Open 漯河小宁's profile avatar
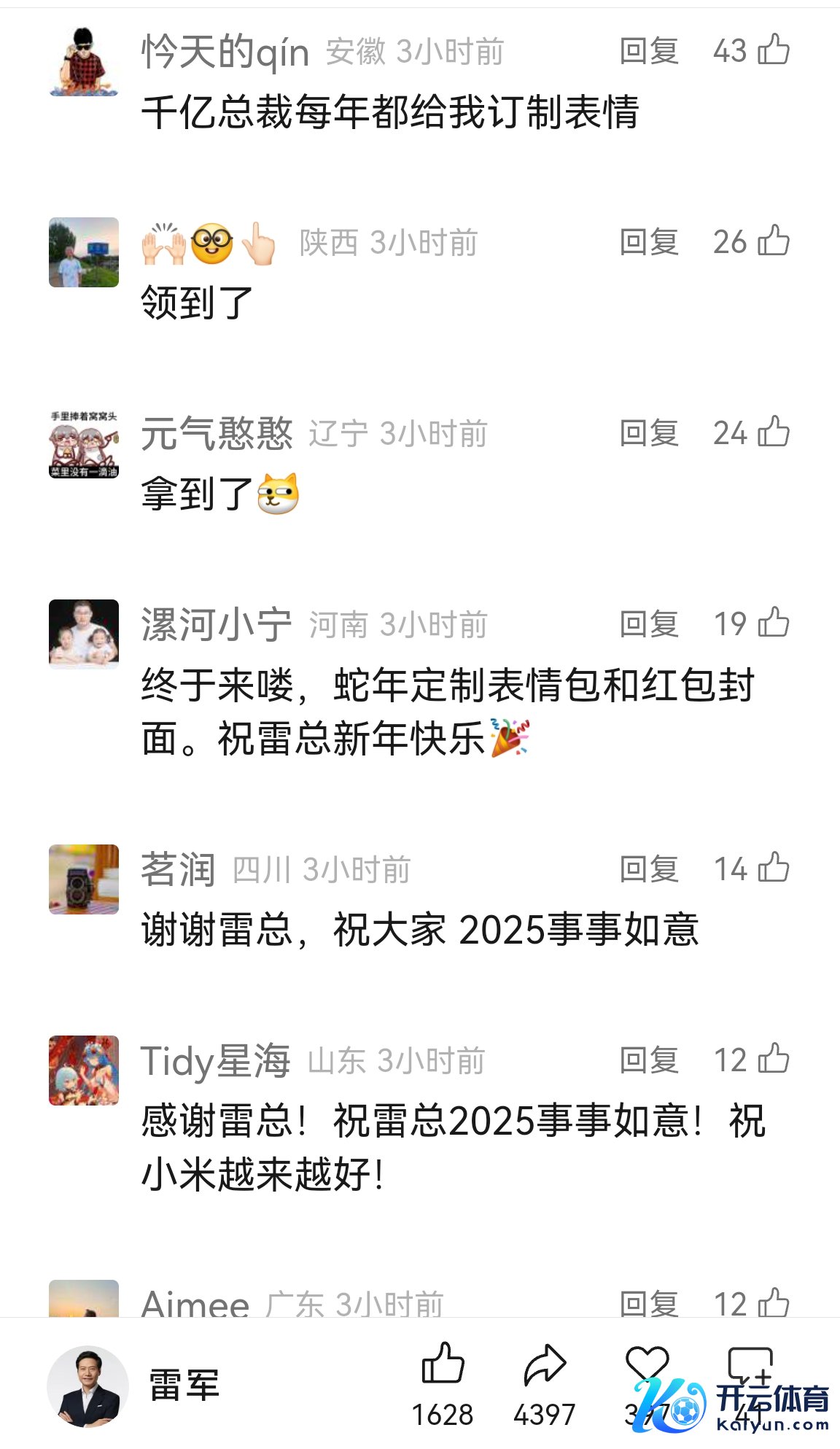The image size is (840, 1449). click(x=84, y=634)
